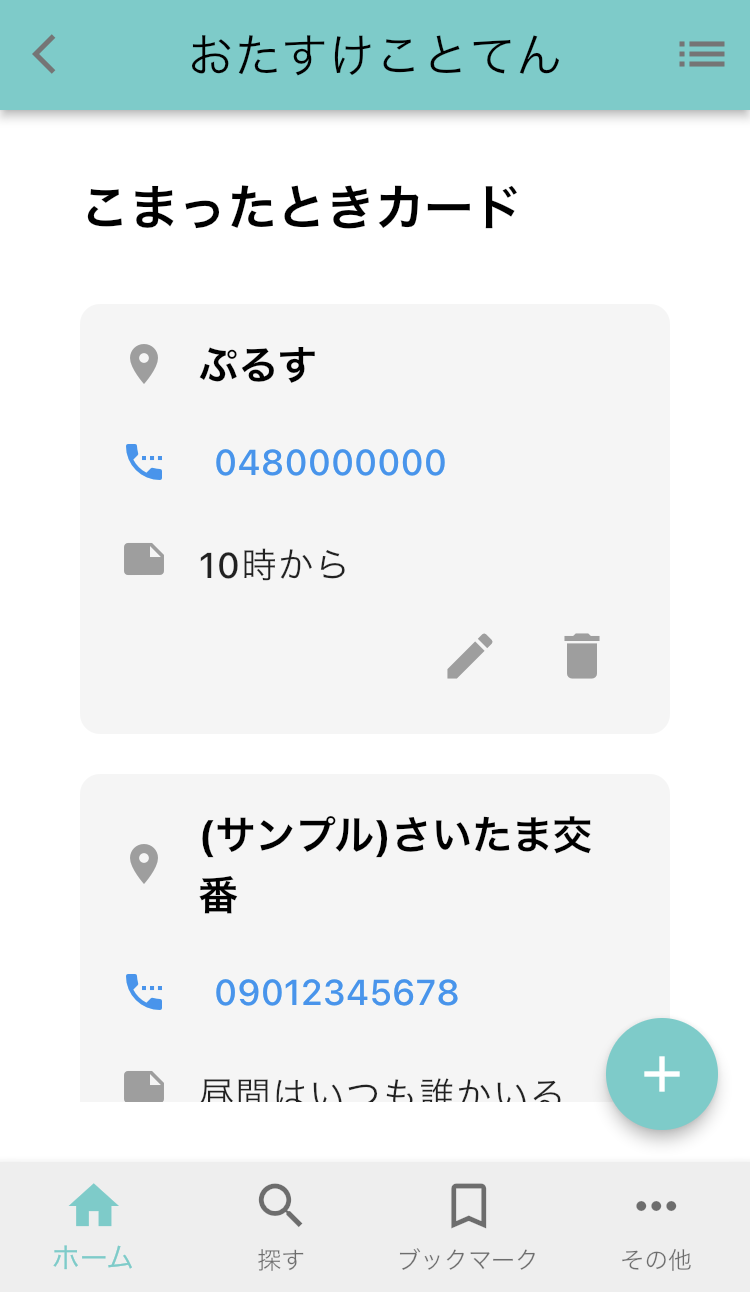This screenshot has height=1292, width=750.
Task: Open the ブックマーク tab
Action: (468, 1224)
